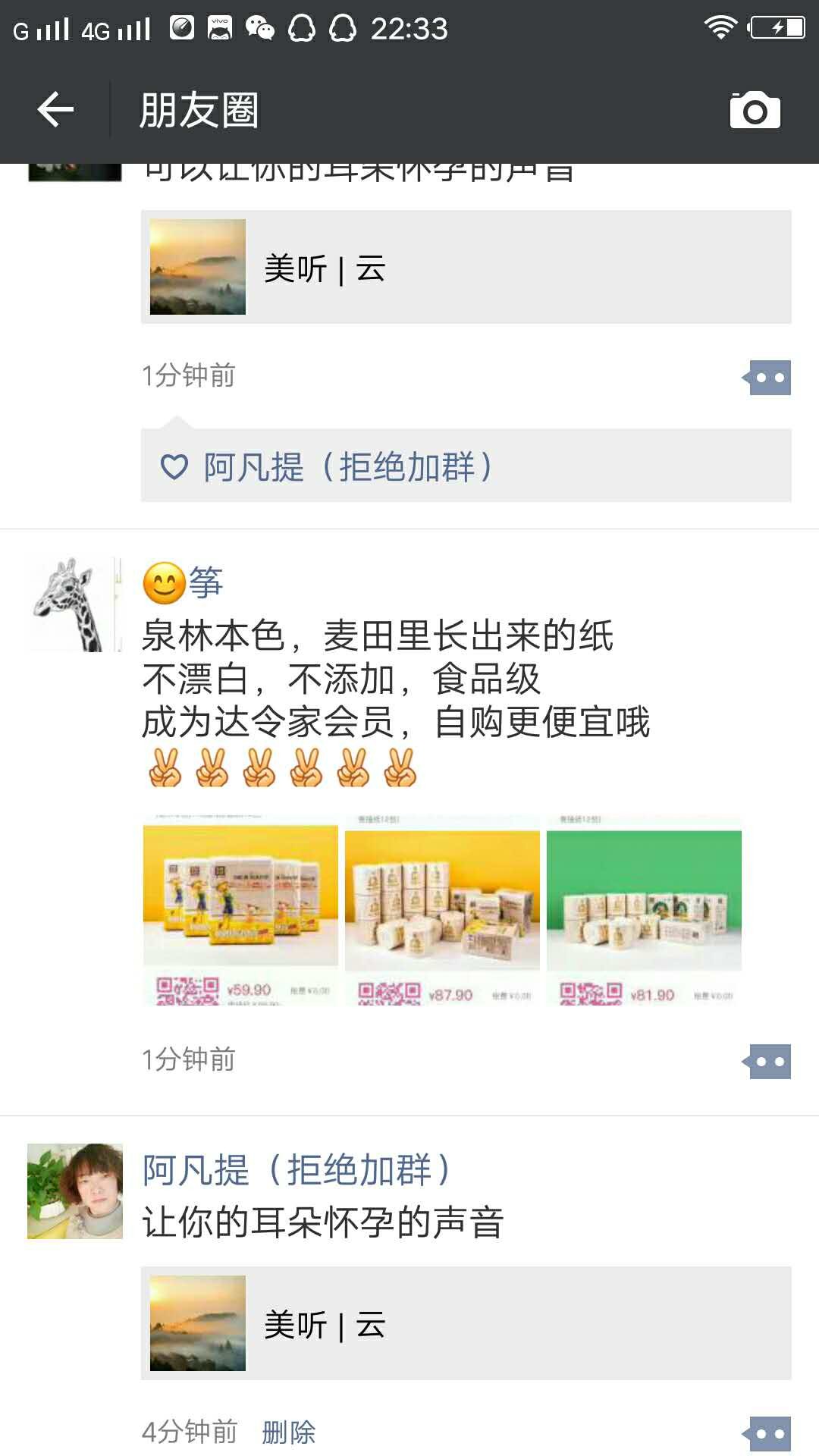This screenshot has height=1456, width=819.
Task: Open the giraffe avatar profile
Action: (74, 604)
